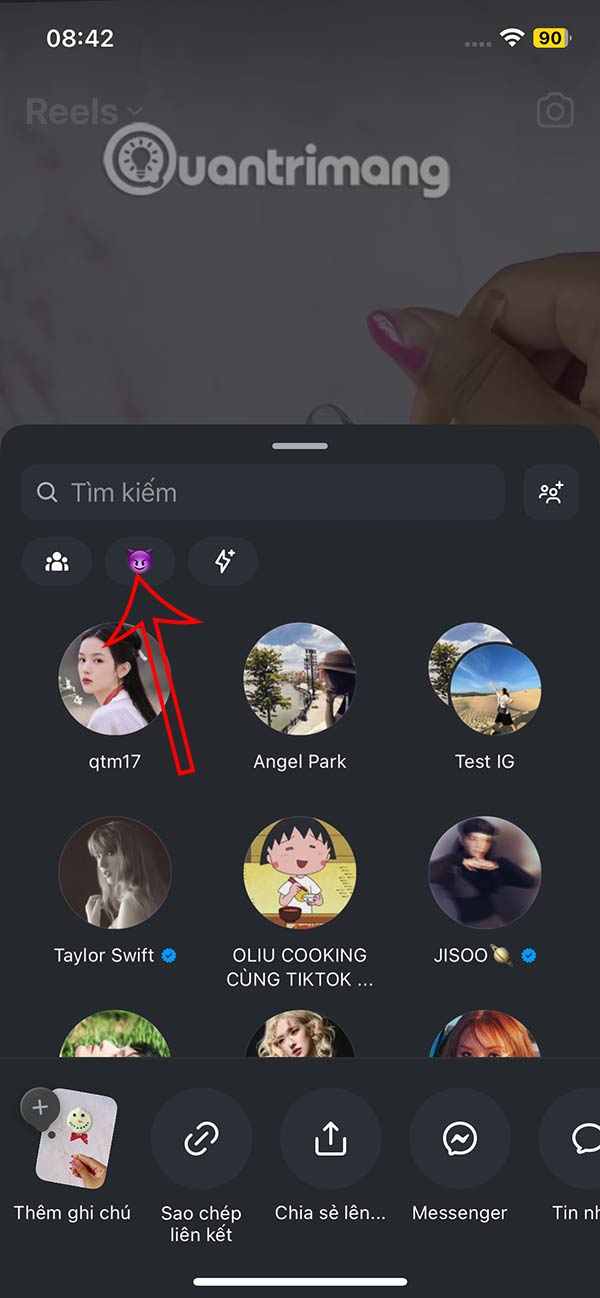This screenshot has height=1298, width=600.
Task: Share reel with qtm17
Action: [x=114, y=680]
